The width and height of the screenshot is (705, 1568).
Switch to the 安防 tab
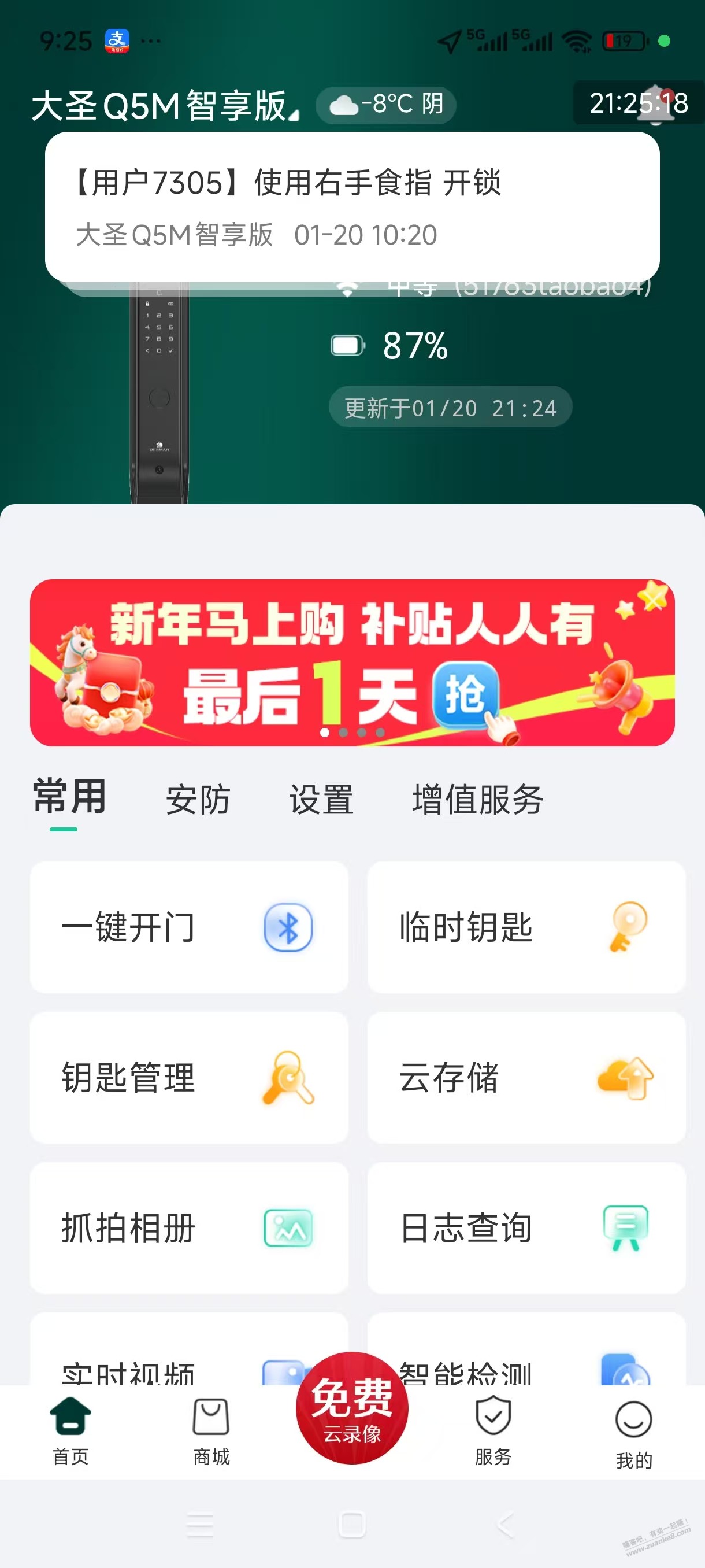click(x=198, y=799)
